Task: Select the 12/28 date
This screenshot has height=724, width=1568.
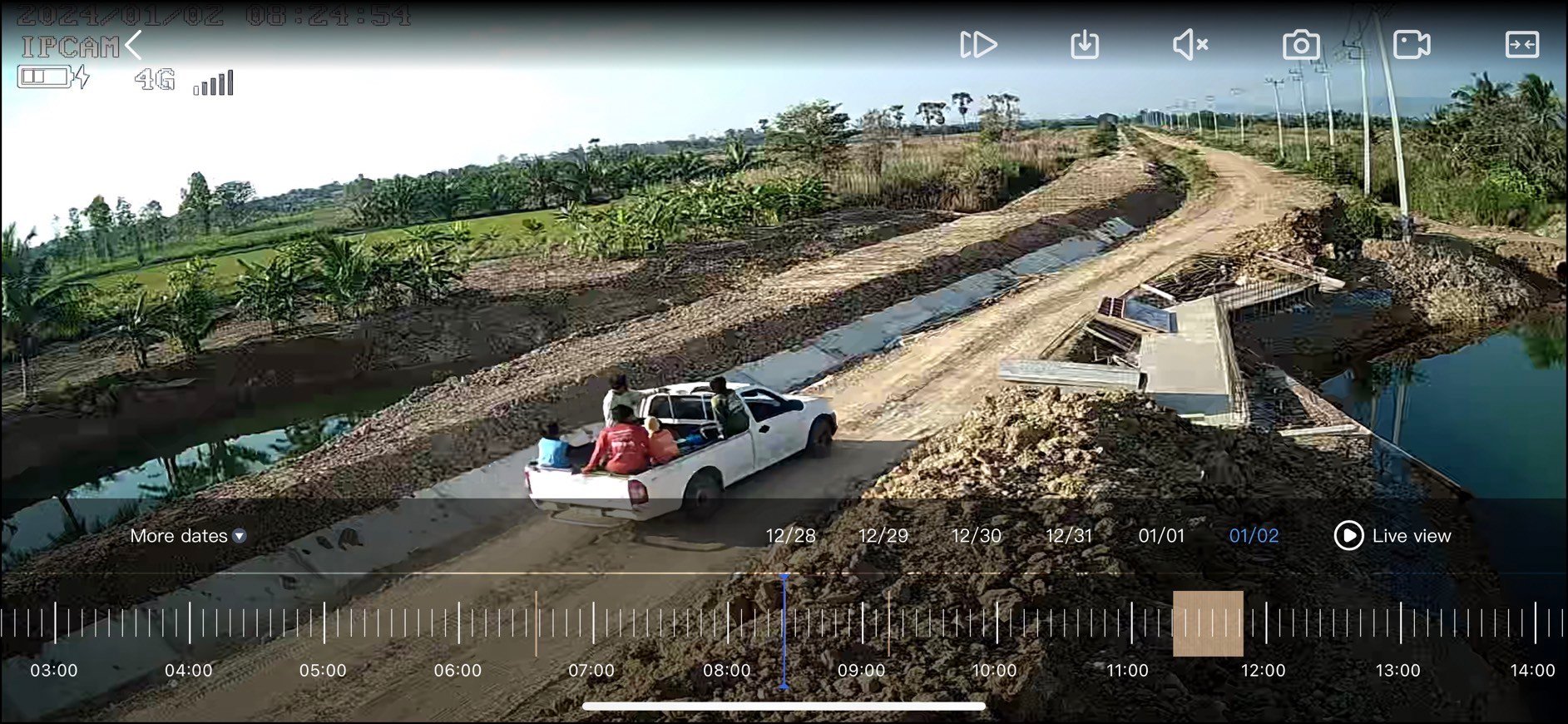Action: click(x=790, y=536)
